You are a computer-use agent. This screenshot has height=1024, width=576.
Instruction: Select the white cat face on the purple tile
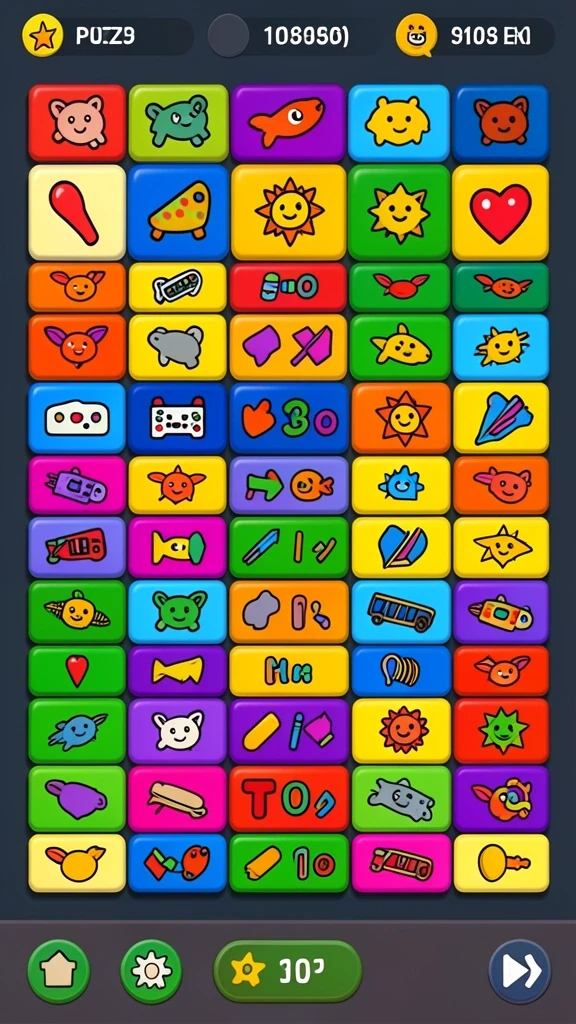[178, 731]
